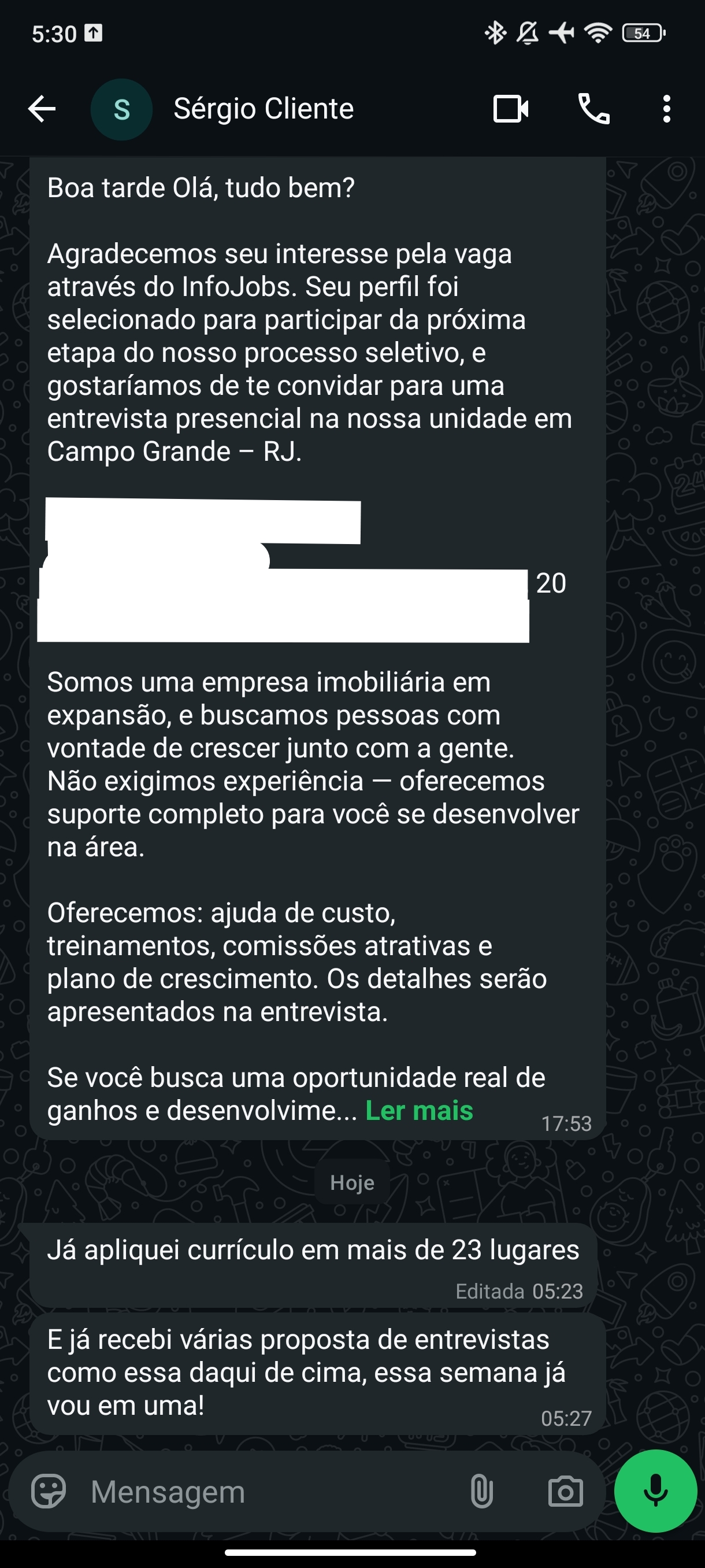Open the three-dot overflow menu
Viewport: 705px width, 1568px height.
(667, 110)
